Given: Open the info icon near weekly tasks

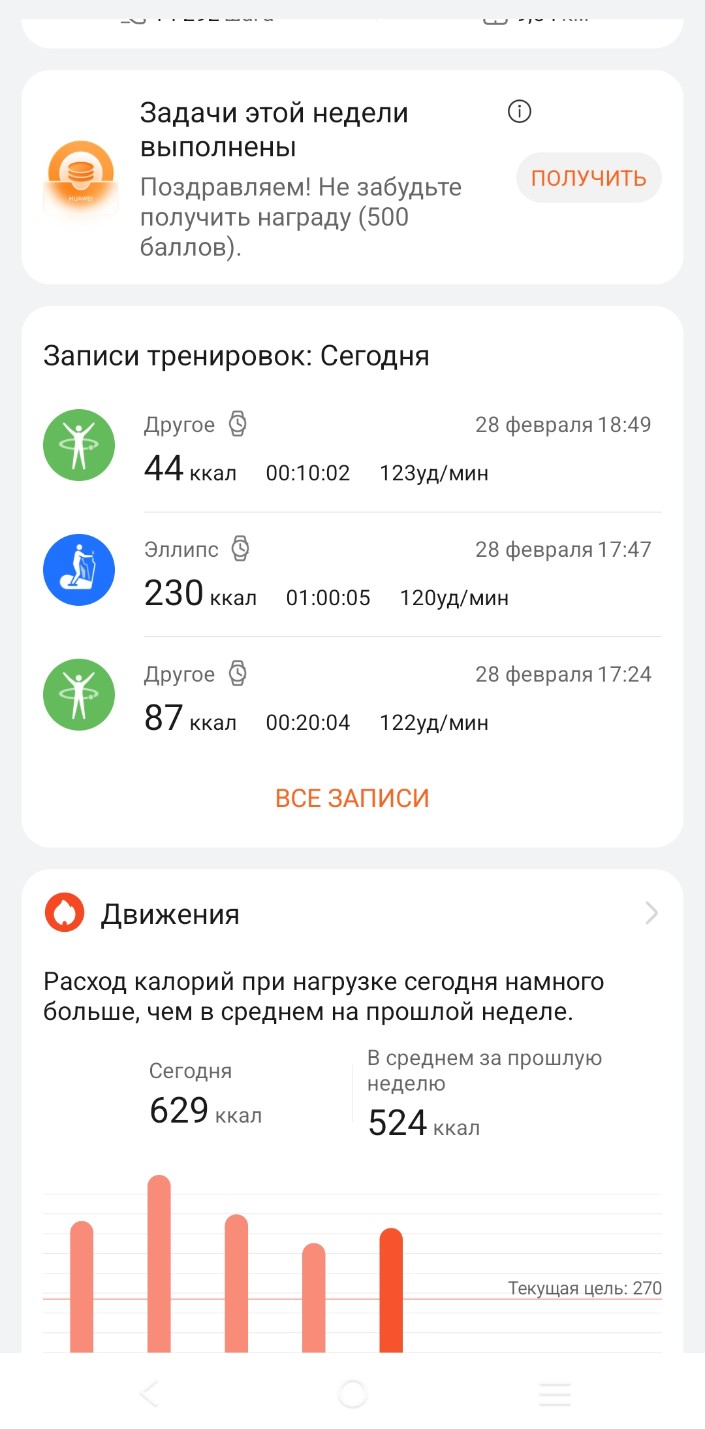Looking at the screenshot, I should click(519, 112).
